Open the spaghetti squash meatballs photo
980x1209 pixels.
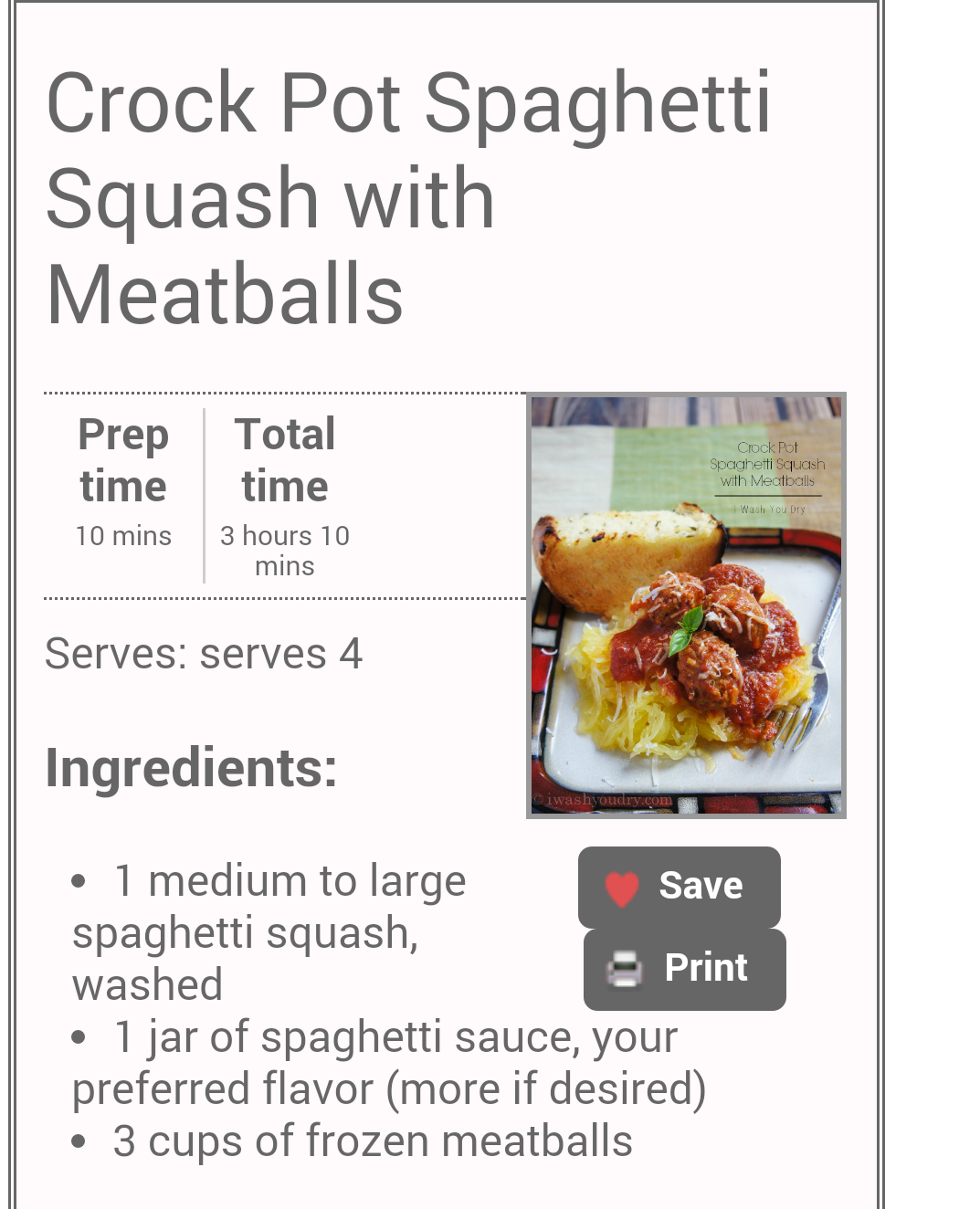point(686,605)
